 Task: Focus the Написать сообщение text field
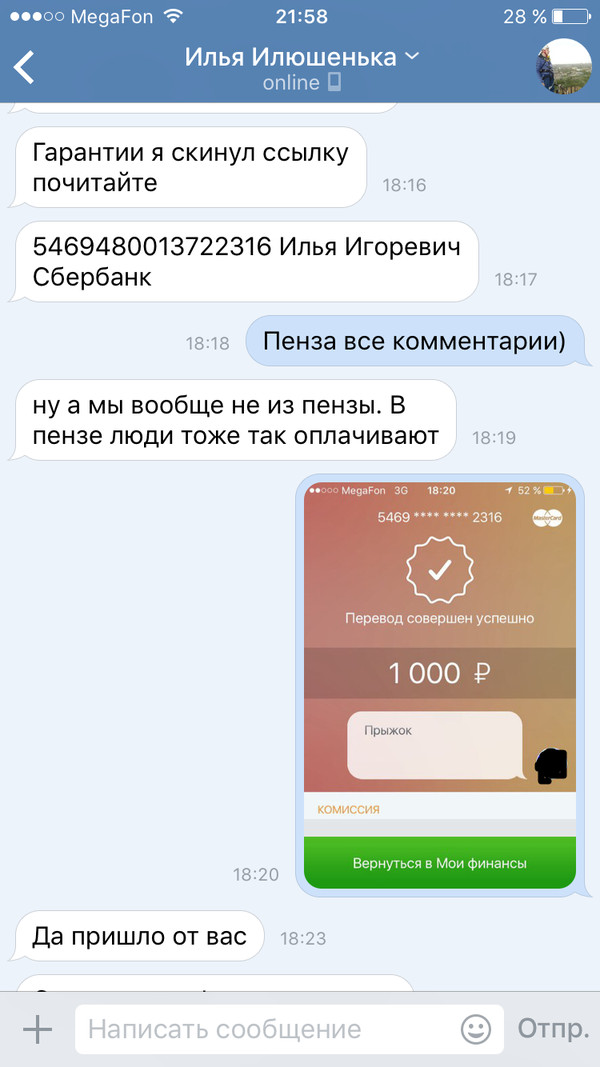265,1029
